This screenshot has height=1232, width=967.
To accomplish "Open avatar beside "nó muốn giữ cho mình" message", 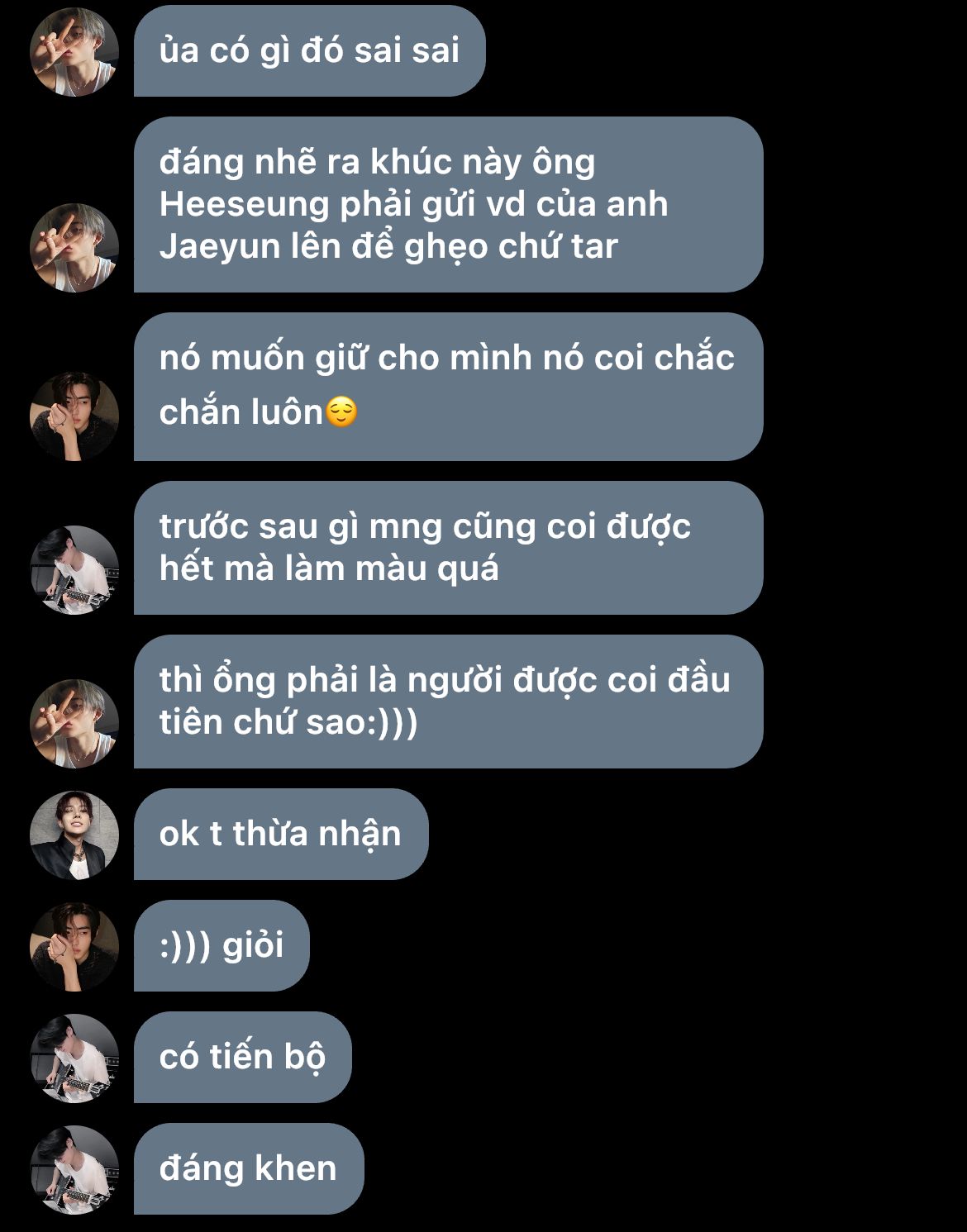I will point(74,416).
